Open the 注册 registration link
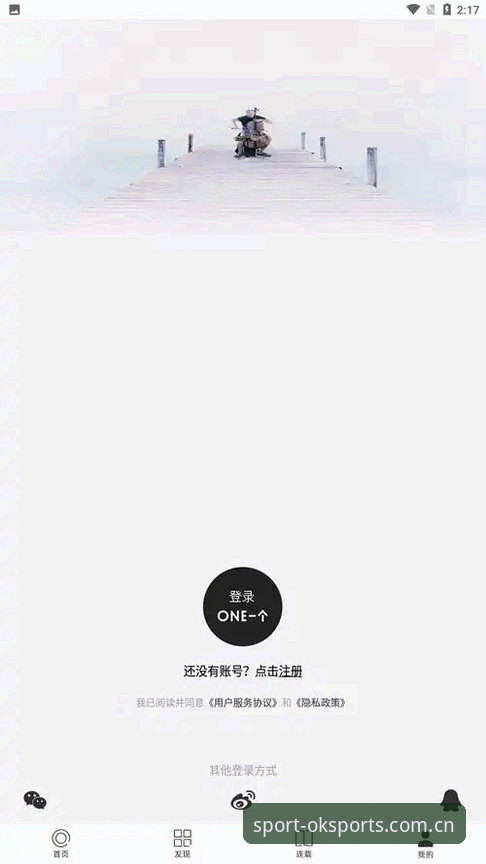The width and height of the screenshot is (486, 864). pyautogui.click(x=290, y=671)
